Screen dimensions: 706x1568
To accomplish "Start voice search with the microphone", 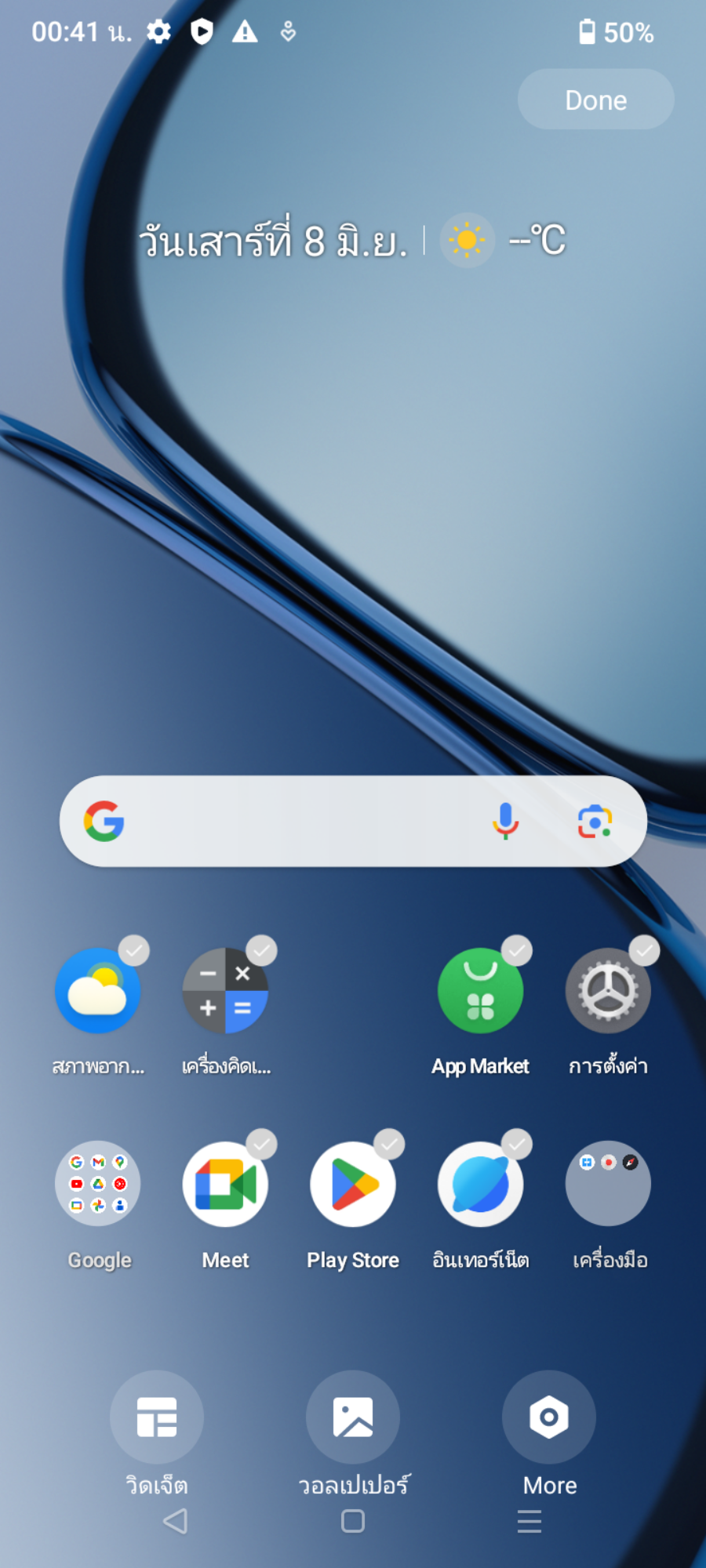I will (505, 821).
